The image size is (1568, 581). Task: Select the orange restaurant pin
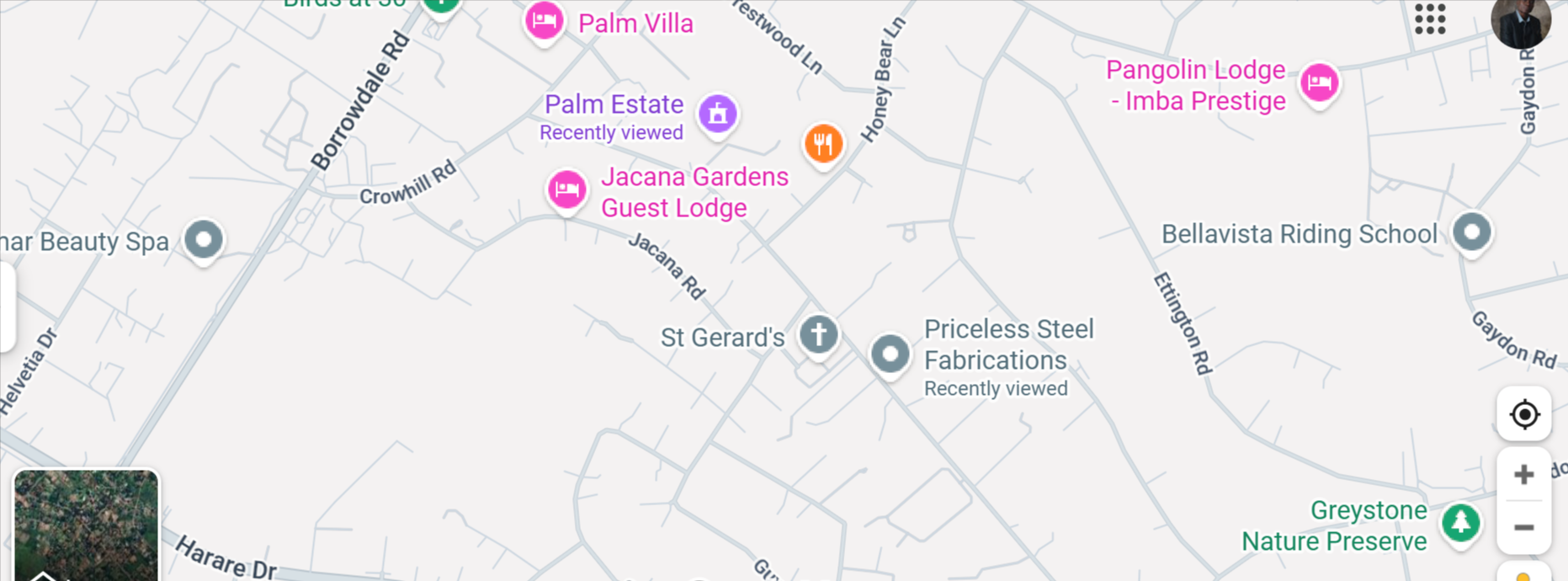pos(823,143)
